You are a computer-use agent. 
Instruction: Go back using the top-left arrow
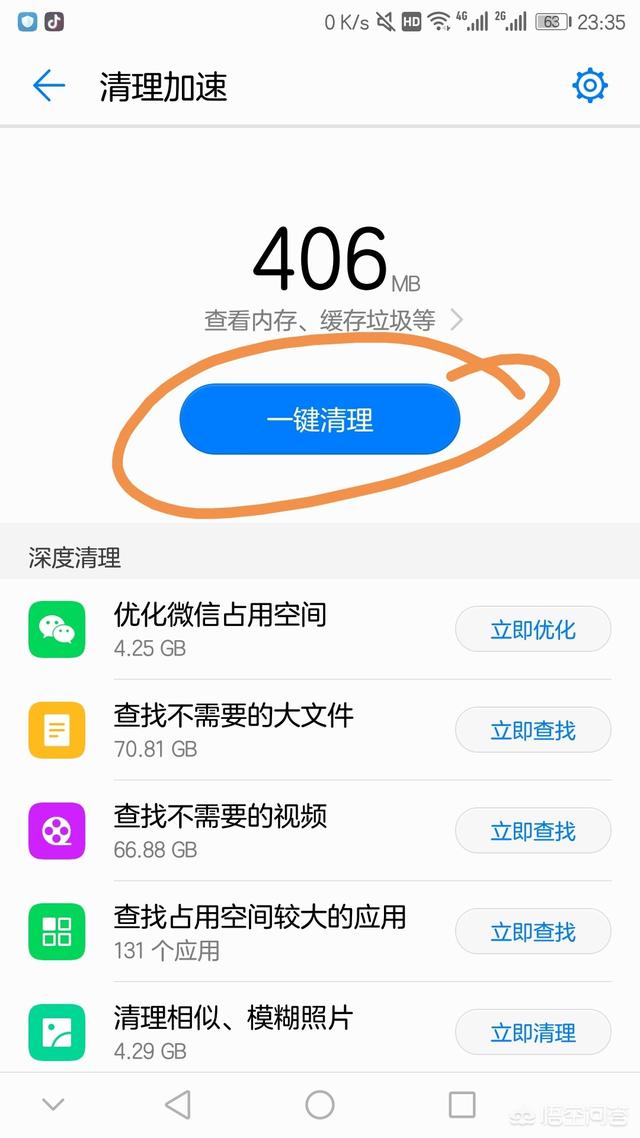coord(48,86)
